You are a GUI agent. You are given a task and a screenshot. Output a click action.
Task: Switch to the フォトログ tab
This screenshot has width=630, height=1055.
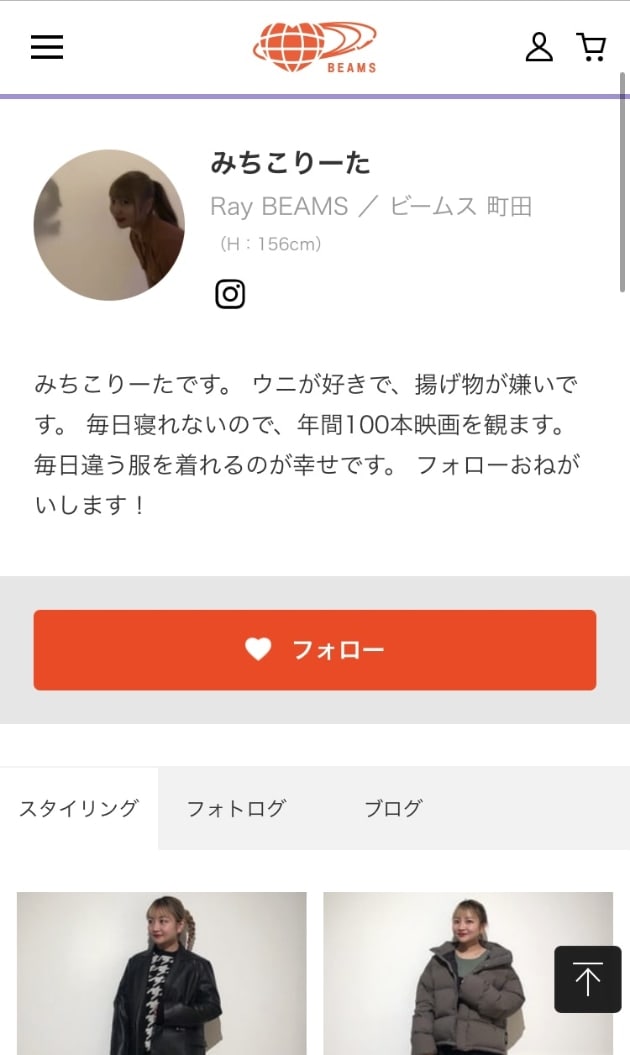click(x=237, y=809)
